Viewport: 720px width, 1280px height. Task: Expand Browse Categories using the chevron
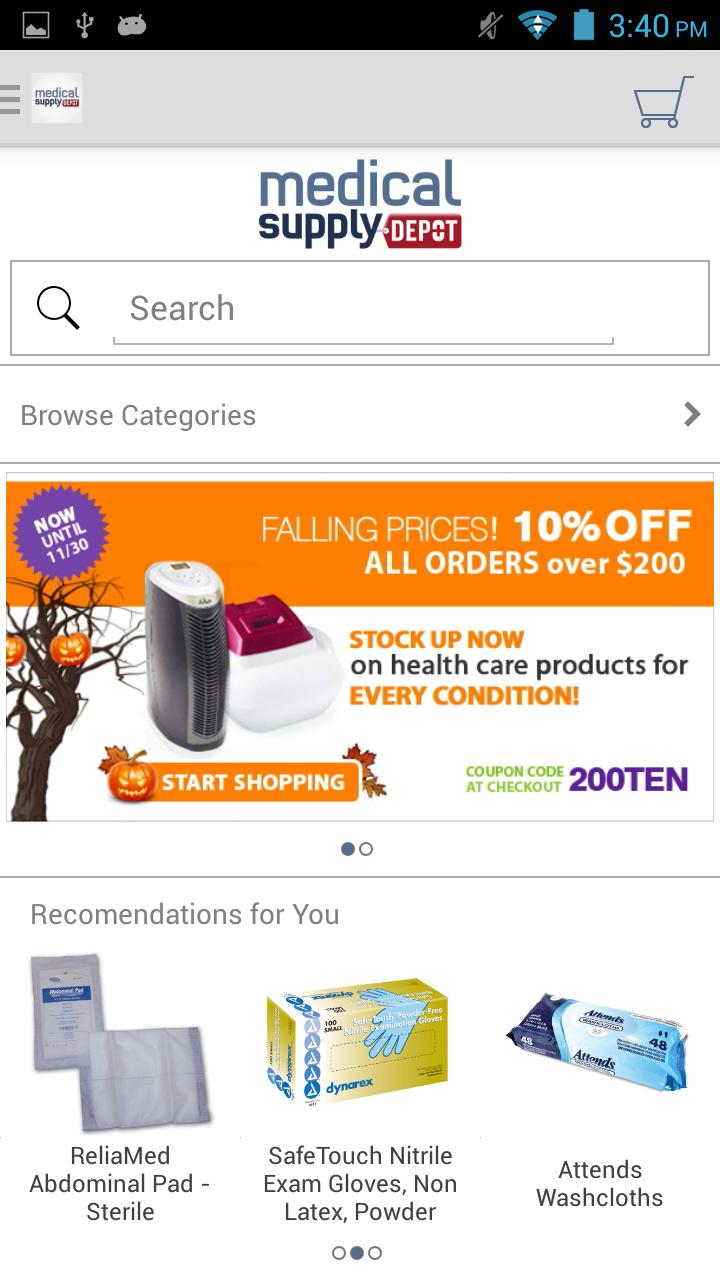click(x=691, y=414)
